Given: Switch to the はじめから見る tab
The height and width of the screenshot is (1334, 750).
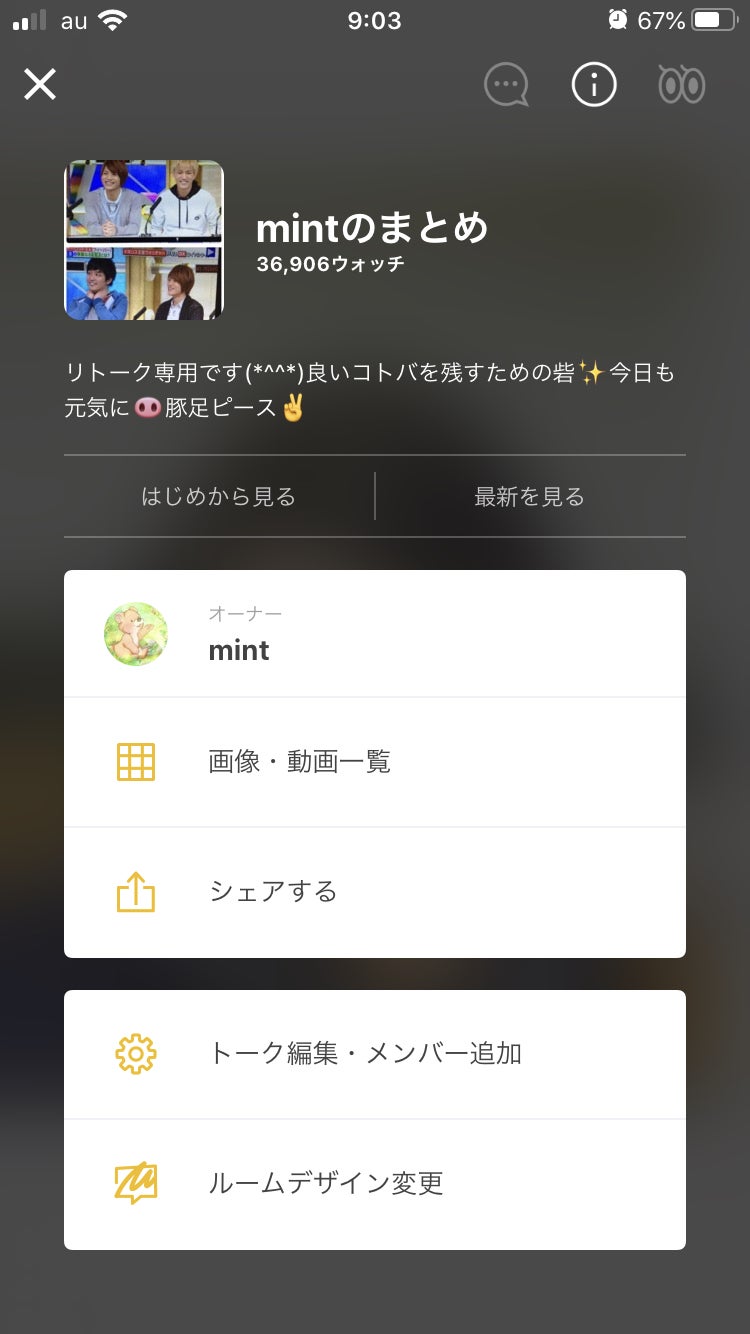Looking at the screenshot, I should click(219, 496).
